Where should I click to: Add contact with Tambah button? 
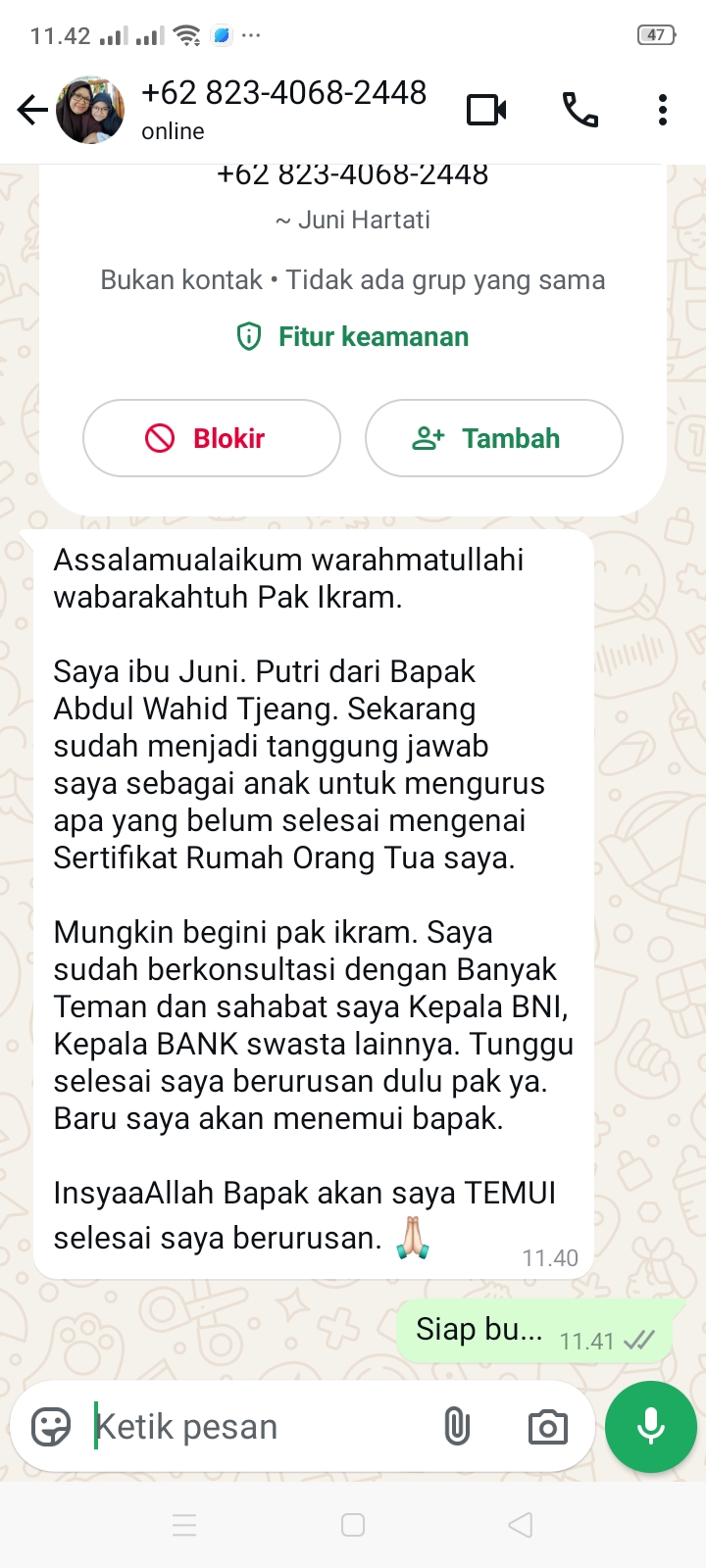point(493,438)
